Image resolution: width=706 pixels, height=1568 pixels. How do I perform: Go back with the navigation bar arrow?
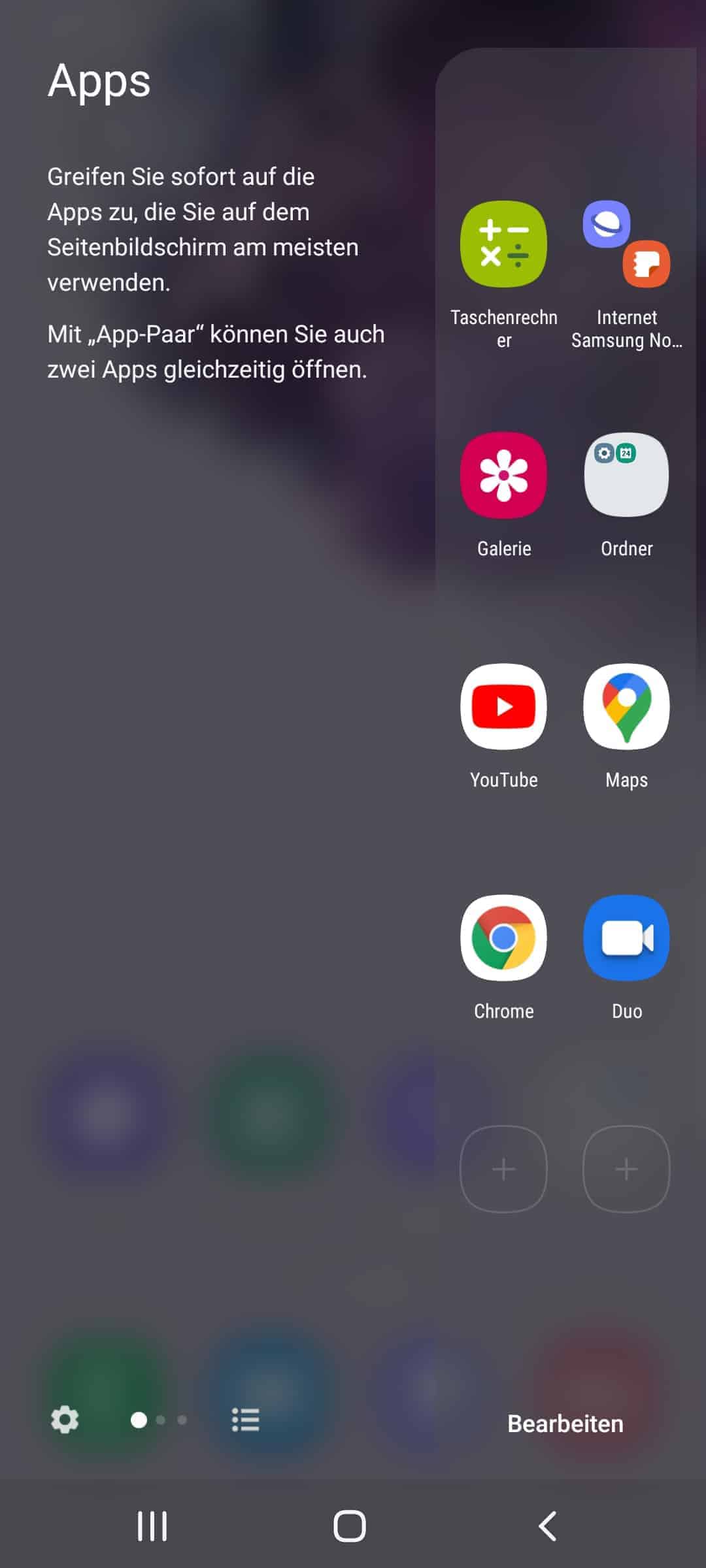[x=548, y=1526]
